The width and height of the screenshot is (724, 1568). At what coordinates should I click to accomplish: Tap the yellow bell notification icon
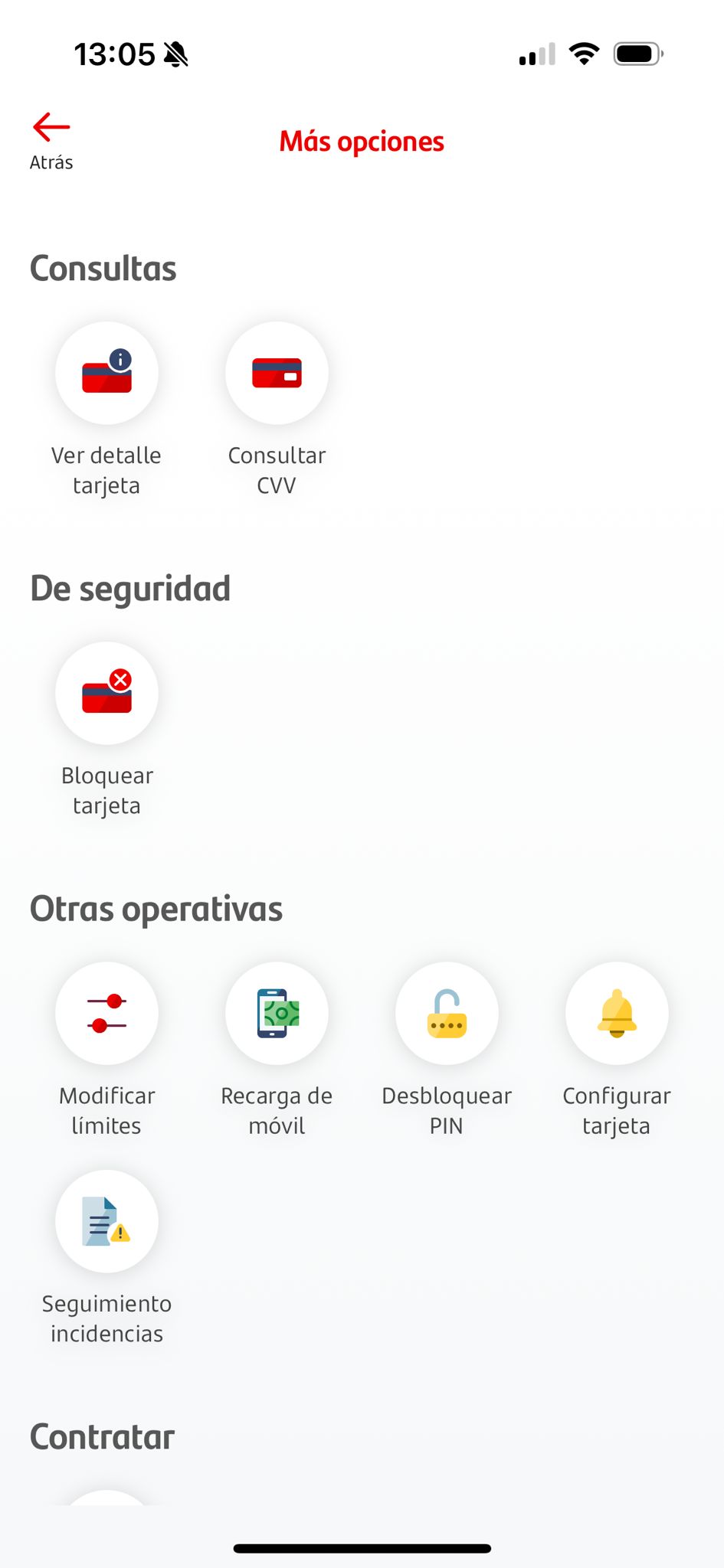tap(618, 1013)
